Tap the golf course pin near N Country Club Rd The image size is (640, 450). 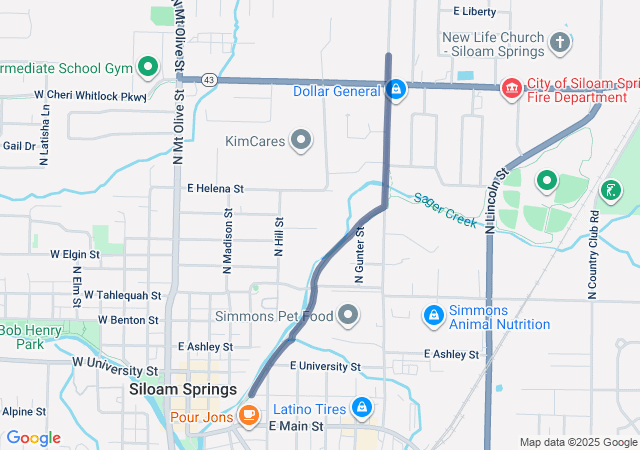pos(609,190)
